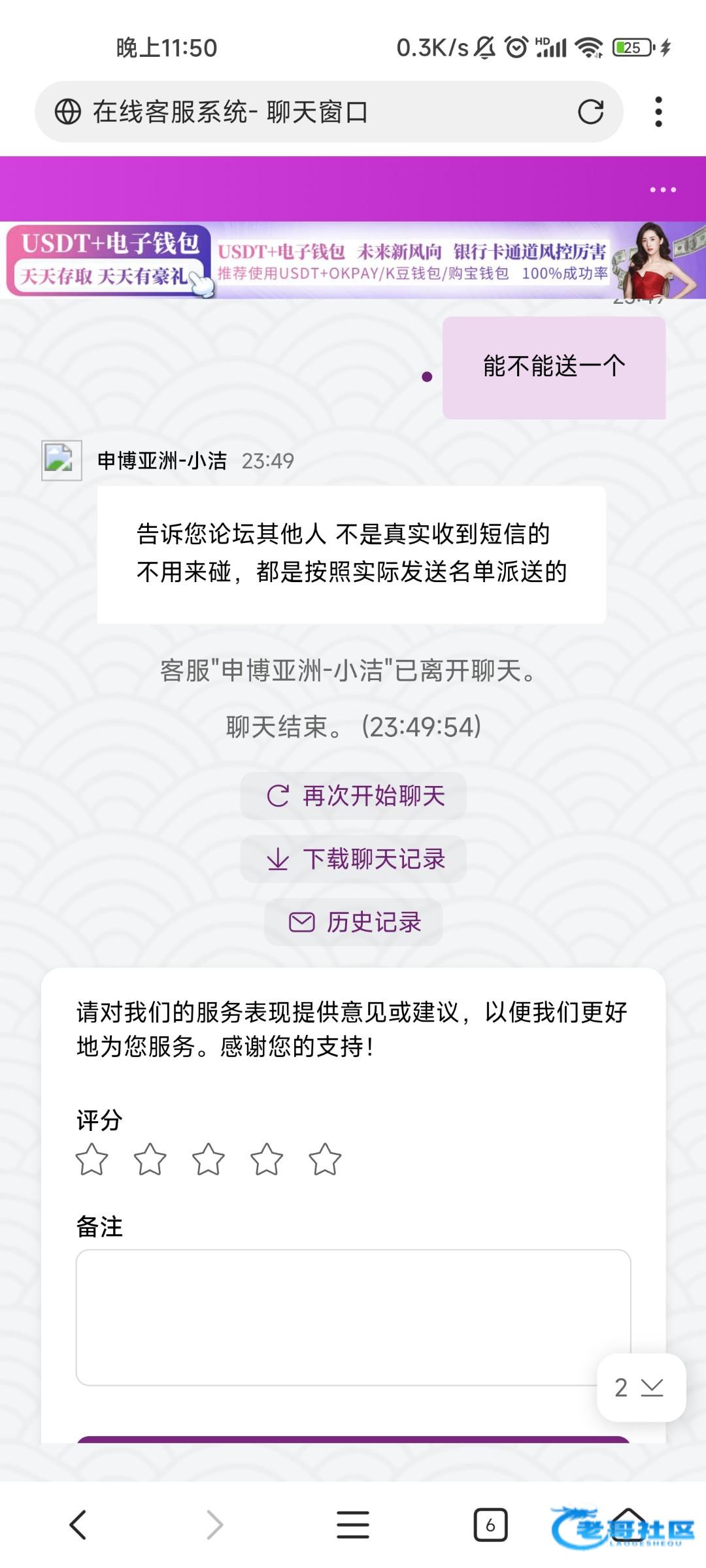Screen dimensions: 706x1568
Task: Open the chat window's white three-dot menu
Action: coord(663,189)
